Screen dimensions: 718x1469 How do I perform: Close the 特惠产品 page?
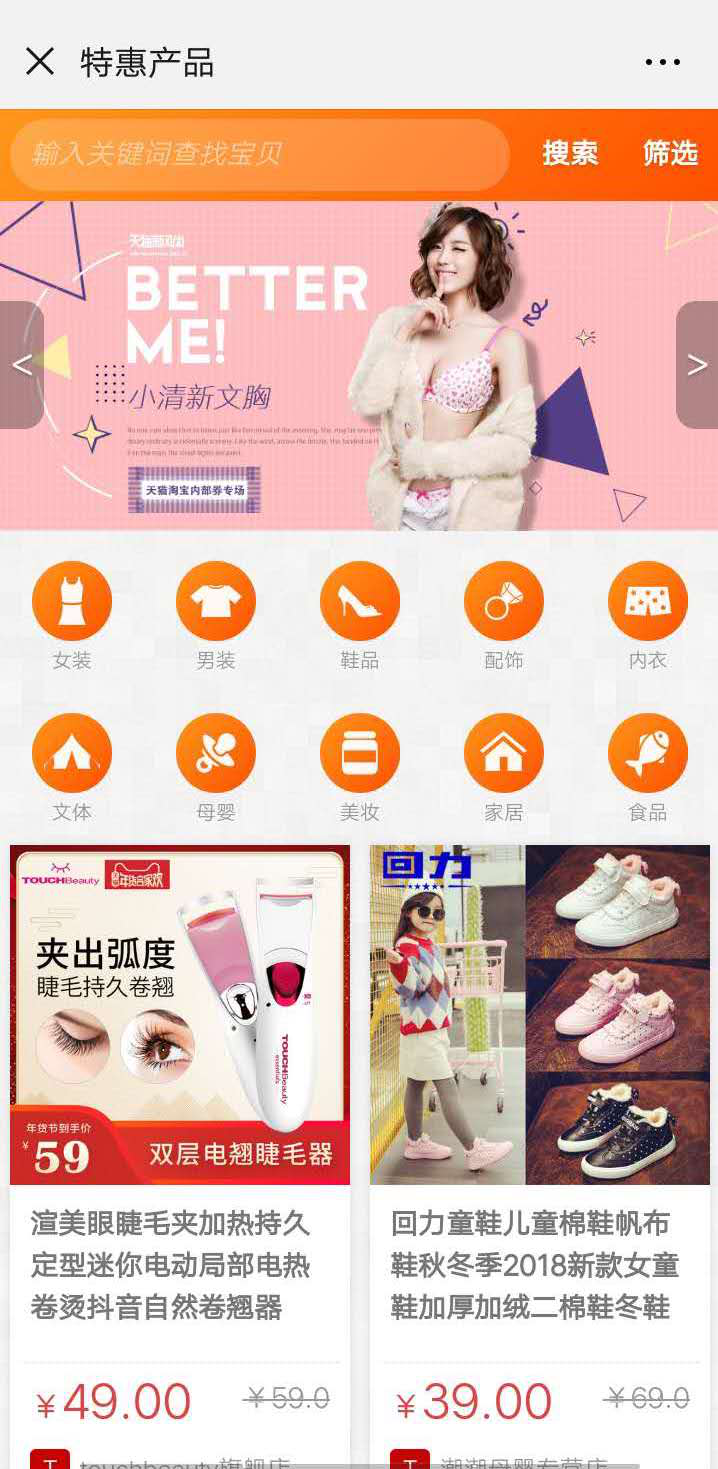click(40, 62)
